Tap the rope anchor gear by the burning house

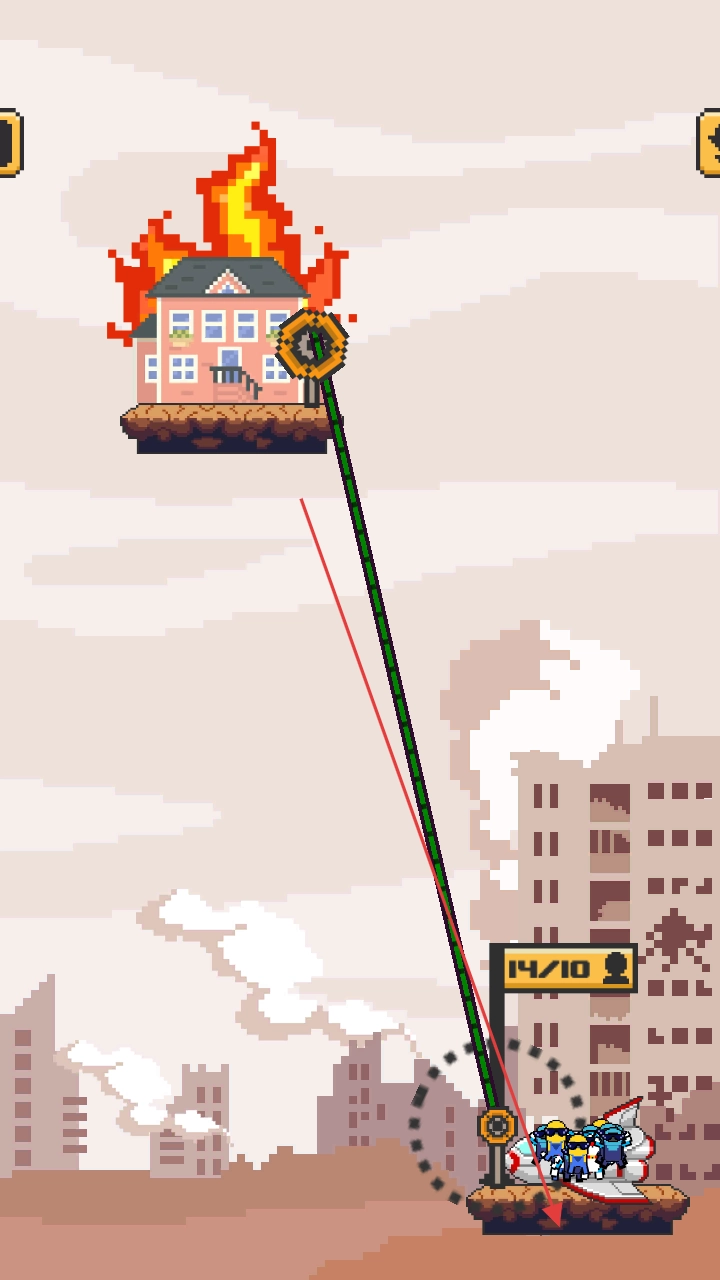(312, 343)
